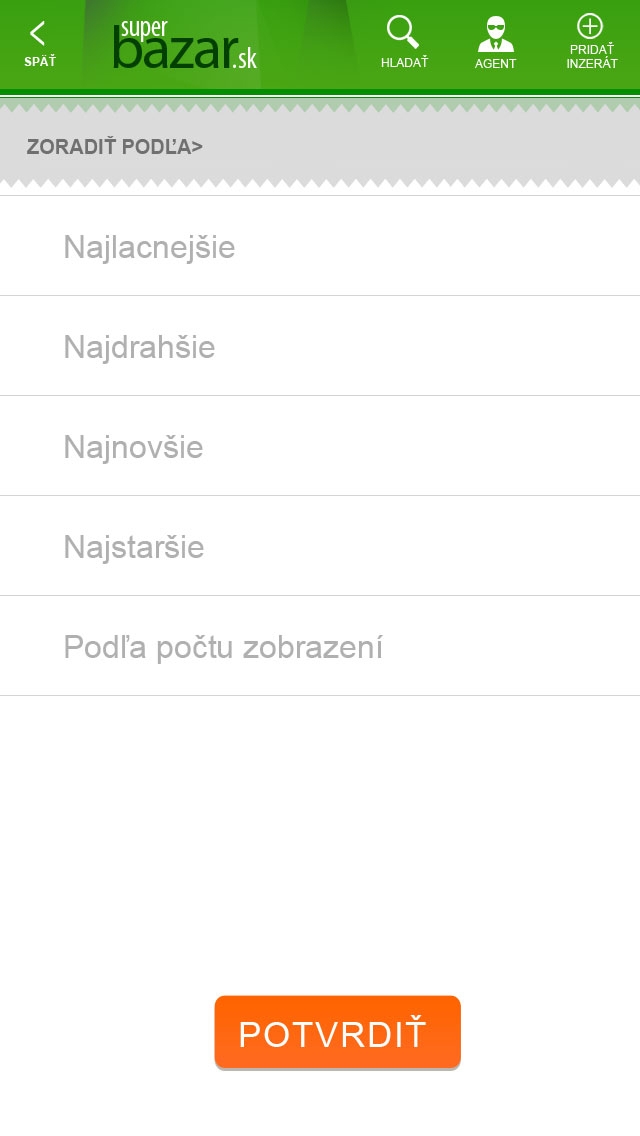
Task: Go back with the Späť arrow
Action: (39, 44)
